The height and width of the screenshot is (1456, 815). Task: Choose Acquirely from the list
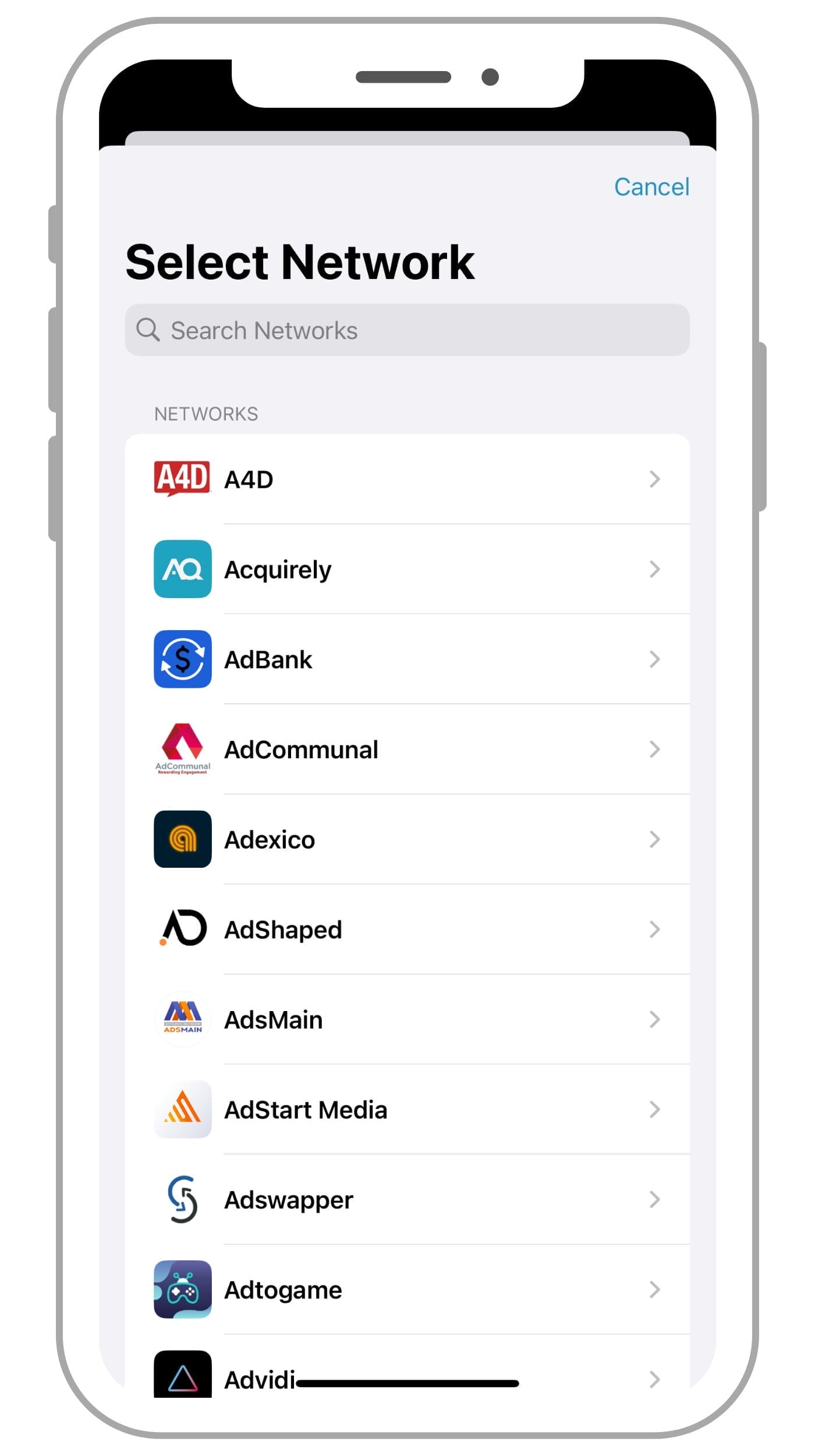coord(408,569)
